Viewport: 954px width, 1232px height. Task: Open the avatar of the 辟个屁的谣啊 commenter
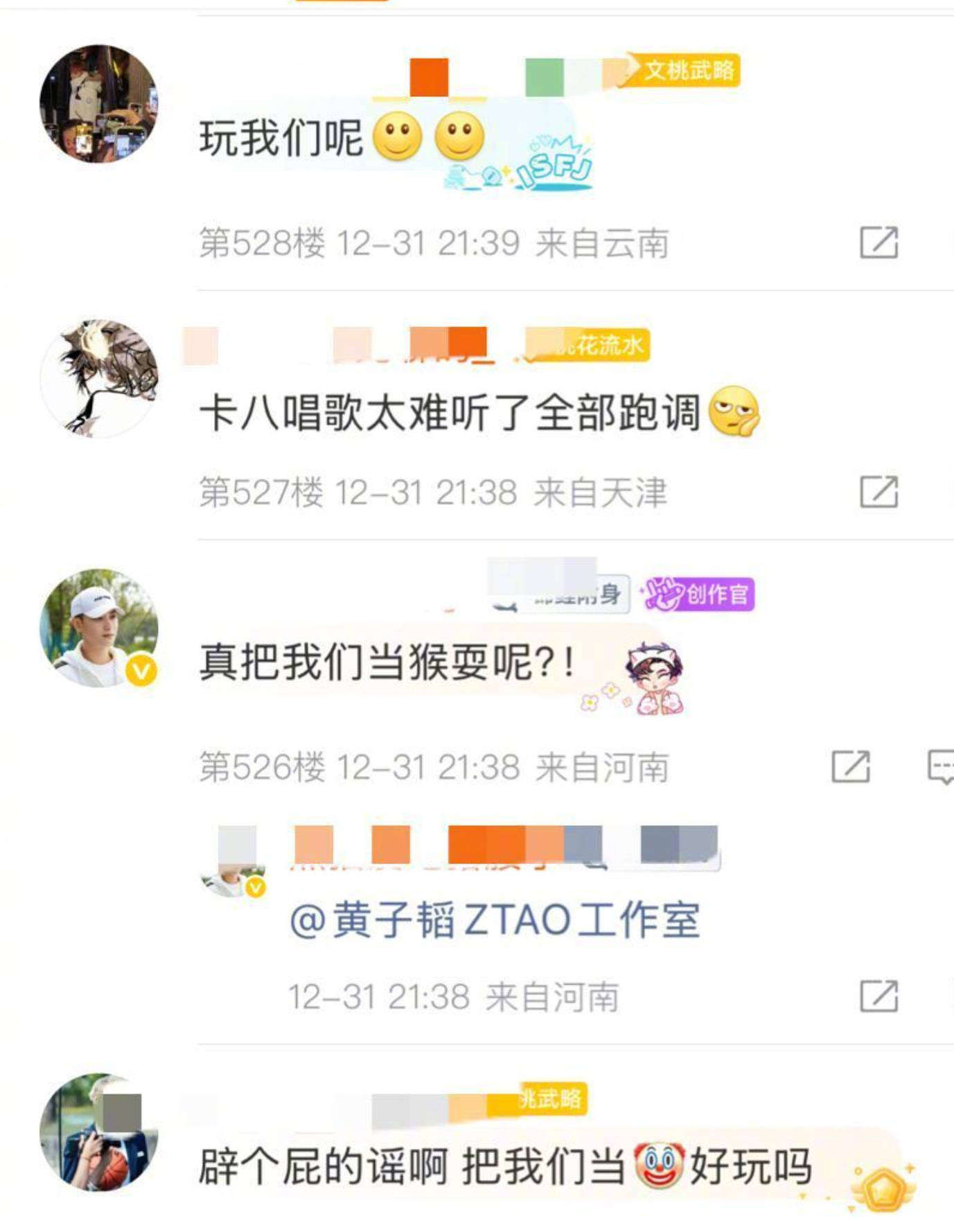pos(98,1132)
